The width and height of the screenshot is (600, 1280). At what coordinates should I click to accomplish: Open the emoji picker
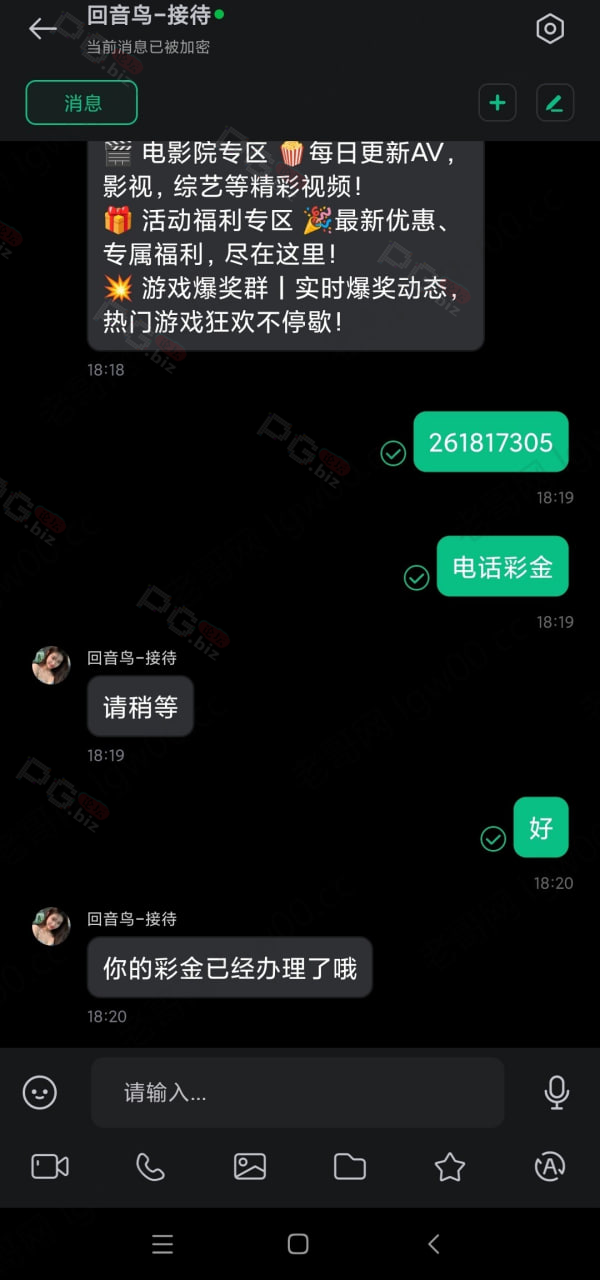tap(40, 1092)
